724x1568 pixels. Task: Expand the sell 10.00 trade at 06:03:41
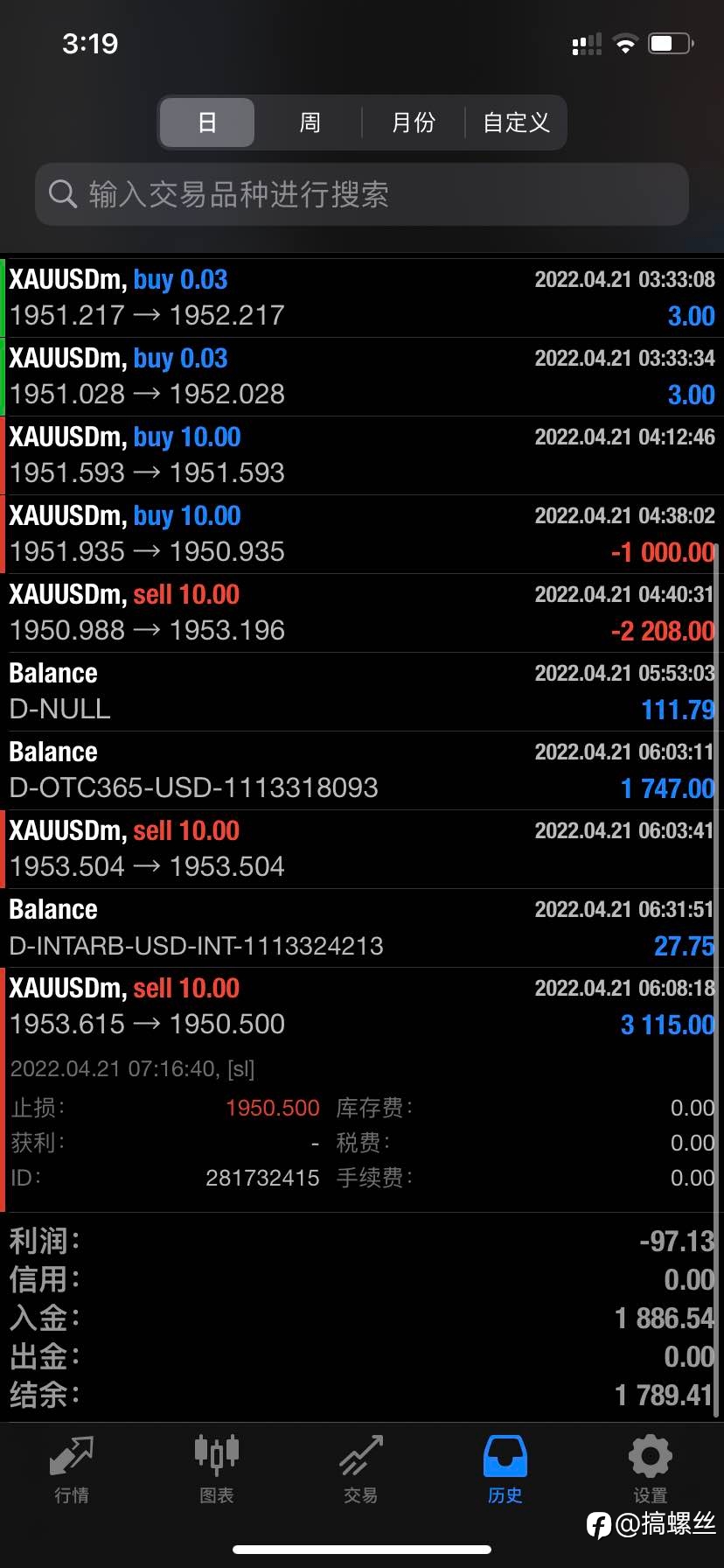click(362, 849)
